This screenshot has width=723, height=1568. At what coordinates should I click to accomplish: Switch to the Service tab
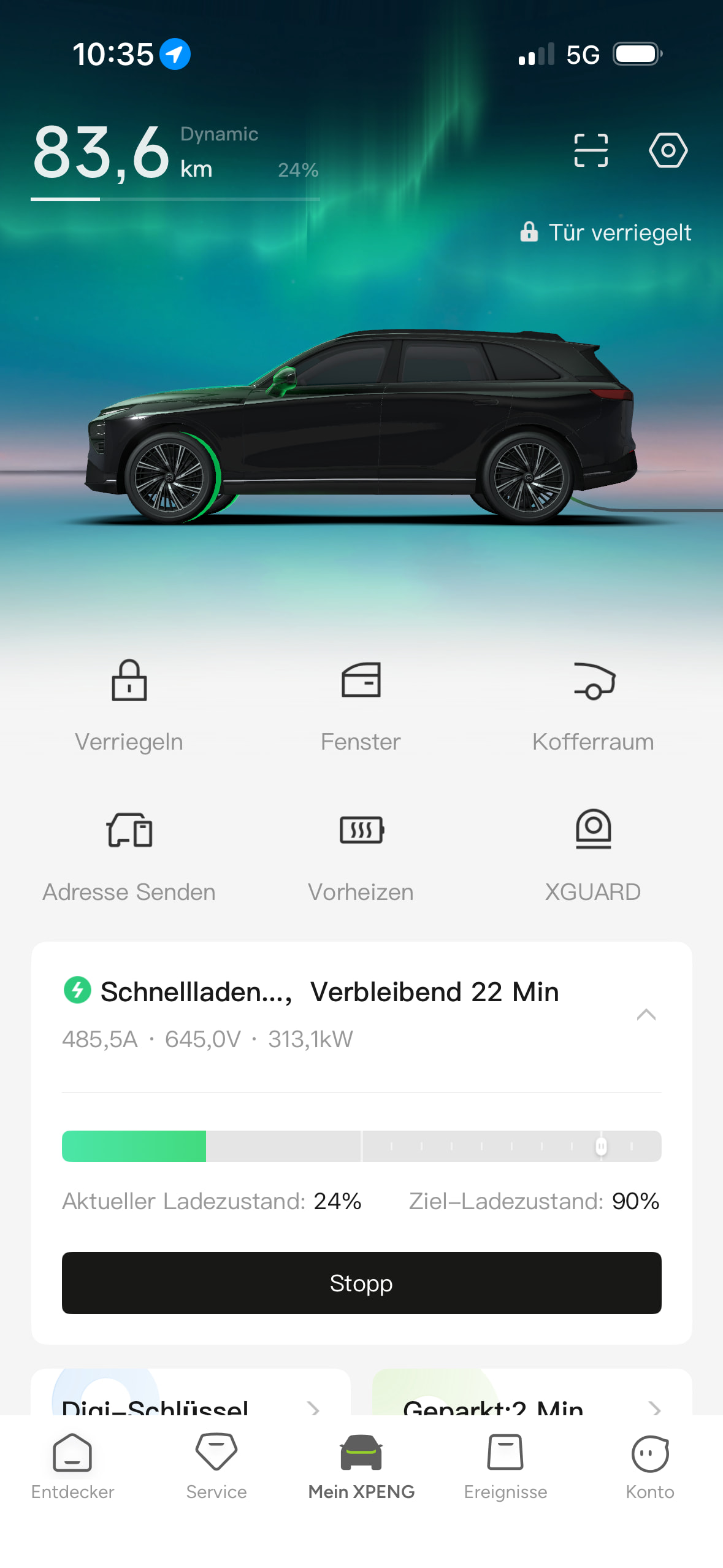click(x=216, y=1466)
